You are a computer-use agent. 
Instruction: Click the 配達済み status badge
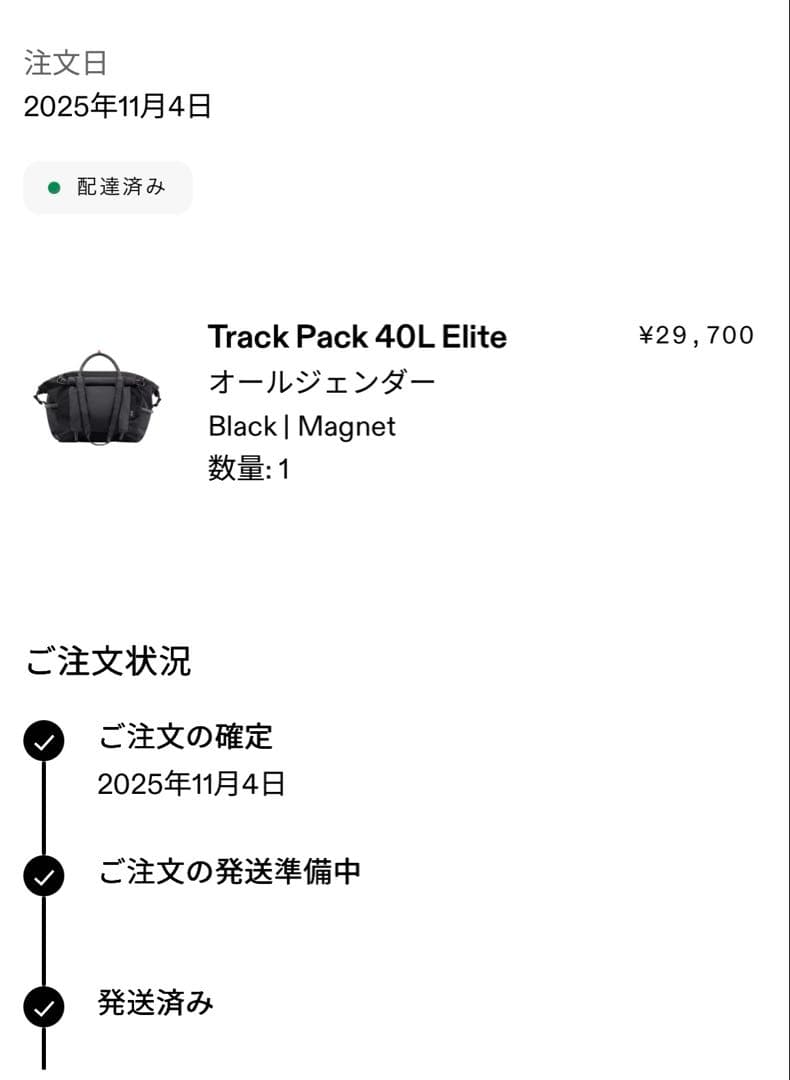click(x=107, y=187)
